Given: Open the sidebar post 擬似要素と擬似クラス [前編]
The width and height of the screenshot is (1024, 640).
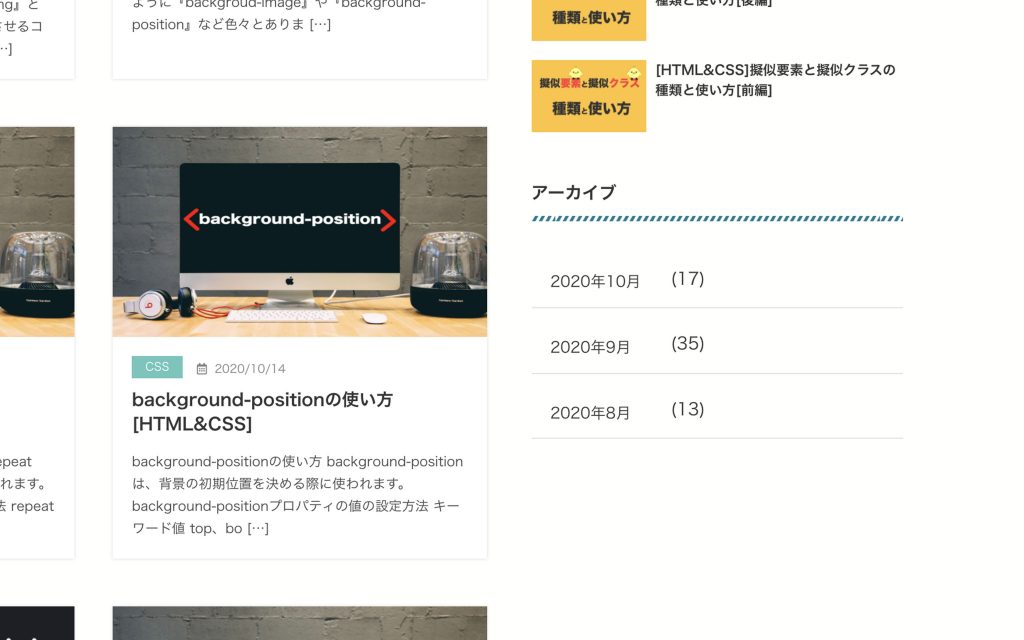Looking at the screenshot, I should pyautogui.click(x=775, y=80).
